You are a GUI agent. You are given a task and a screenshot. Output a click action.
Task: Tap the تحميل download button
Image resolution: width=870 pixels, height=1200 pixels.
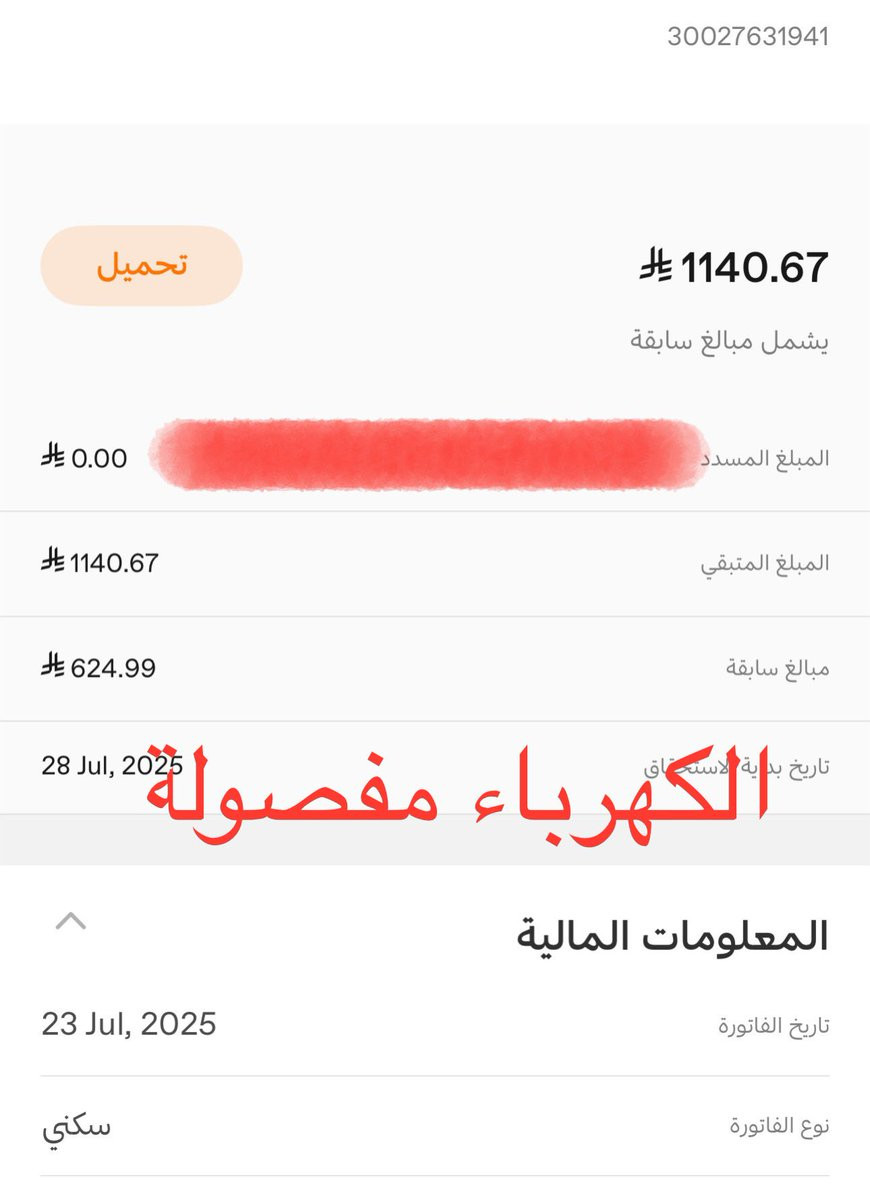[x=142, y=266]
